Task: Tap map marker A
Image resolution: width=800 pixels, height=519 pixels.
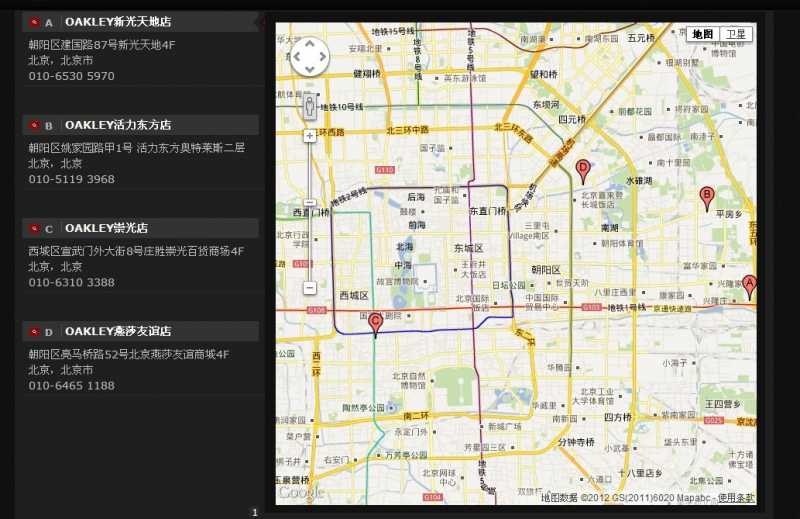Action: click(748, 285)
